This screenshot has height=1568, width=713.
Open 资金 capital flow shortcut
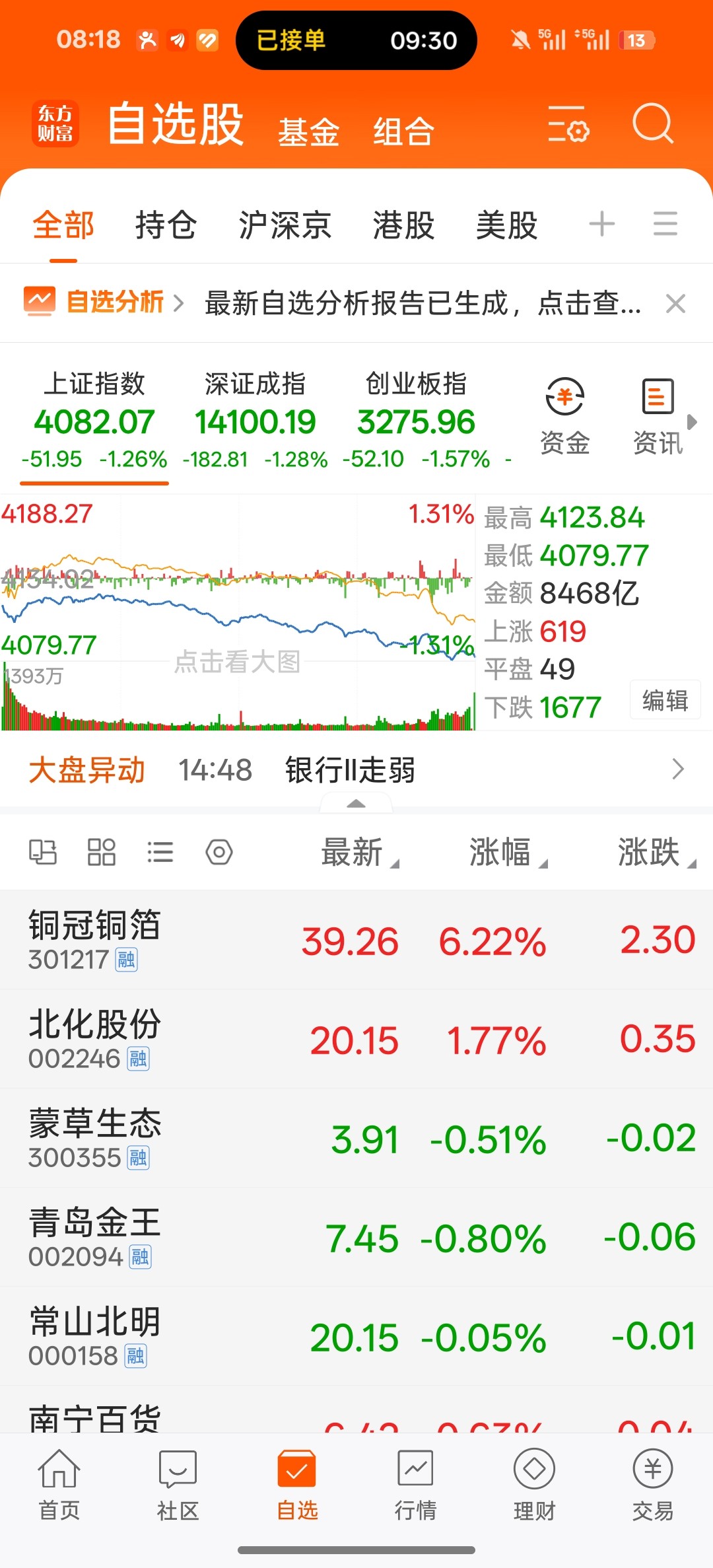coord(565,416)
